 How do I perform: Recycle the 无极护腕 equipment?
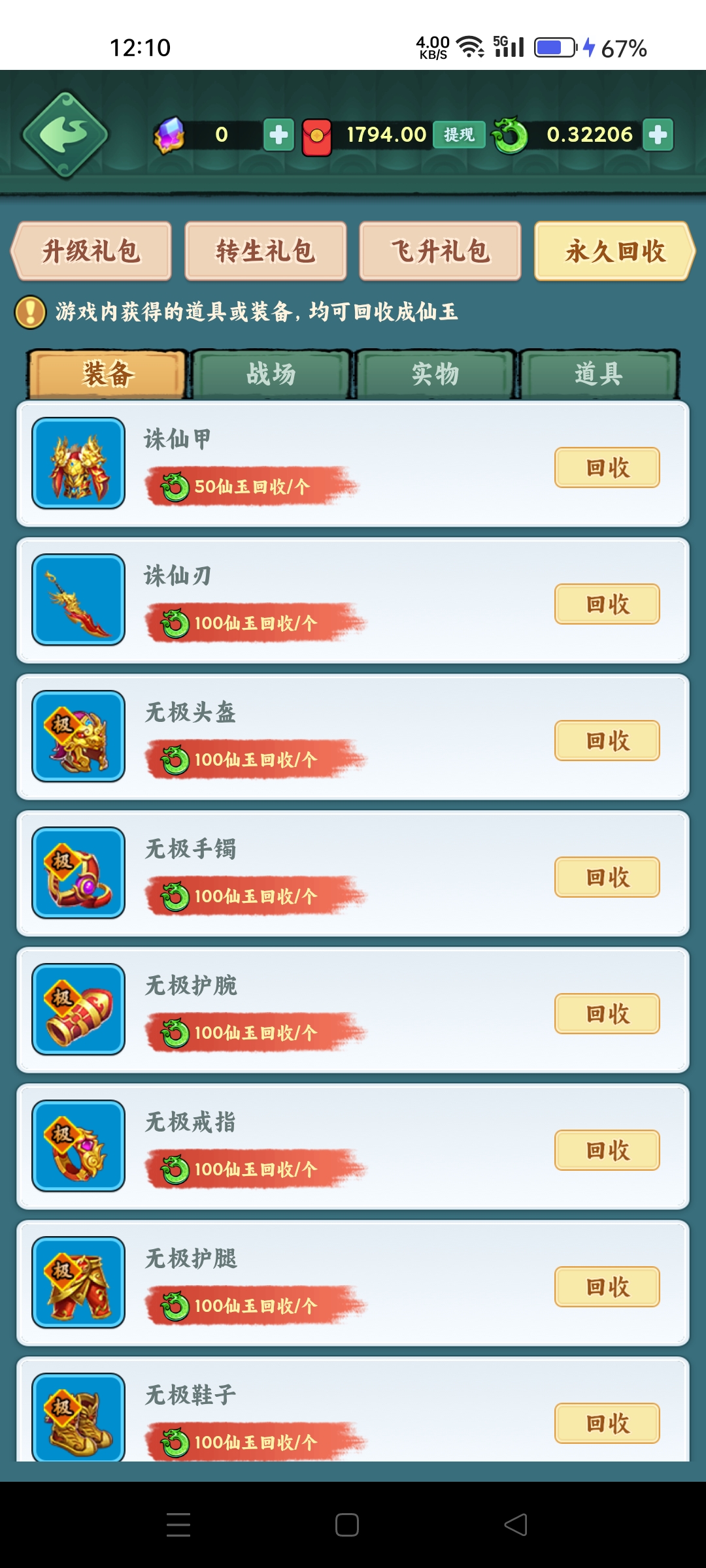[607, 1014]
